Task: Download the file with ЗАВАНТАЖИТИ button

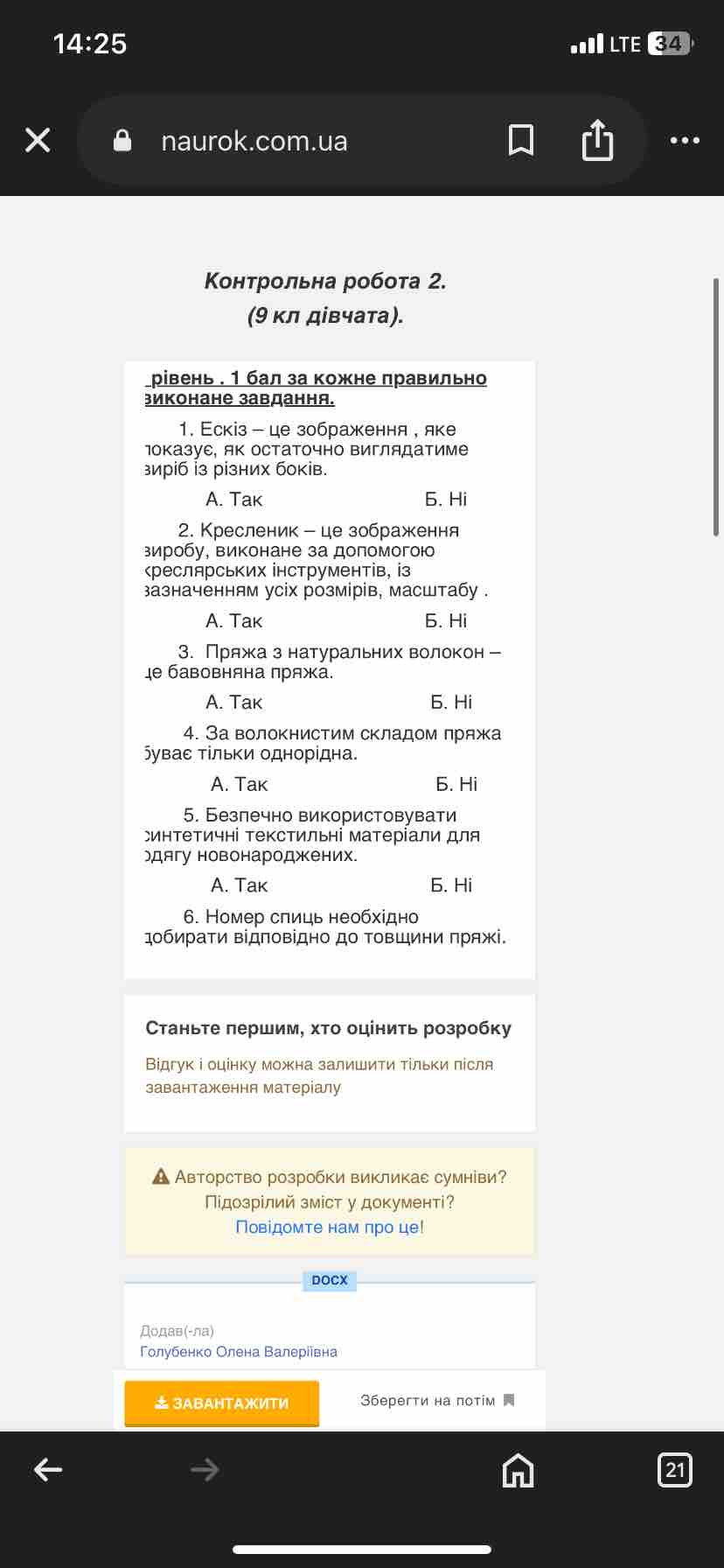Action: click(x=222, y=1403)
